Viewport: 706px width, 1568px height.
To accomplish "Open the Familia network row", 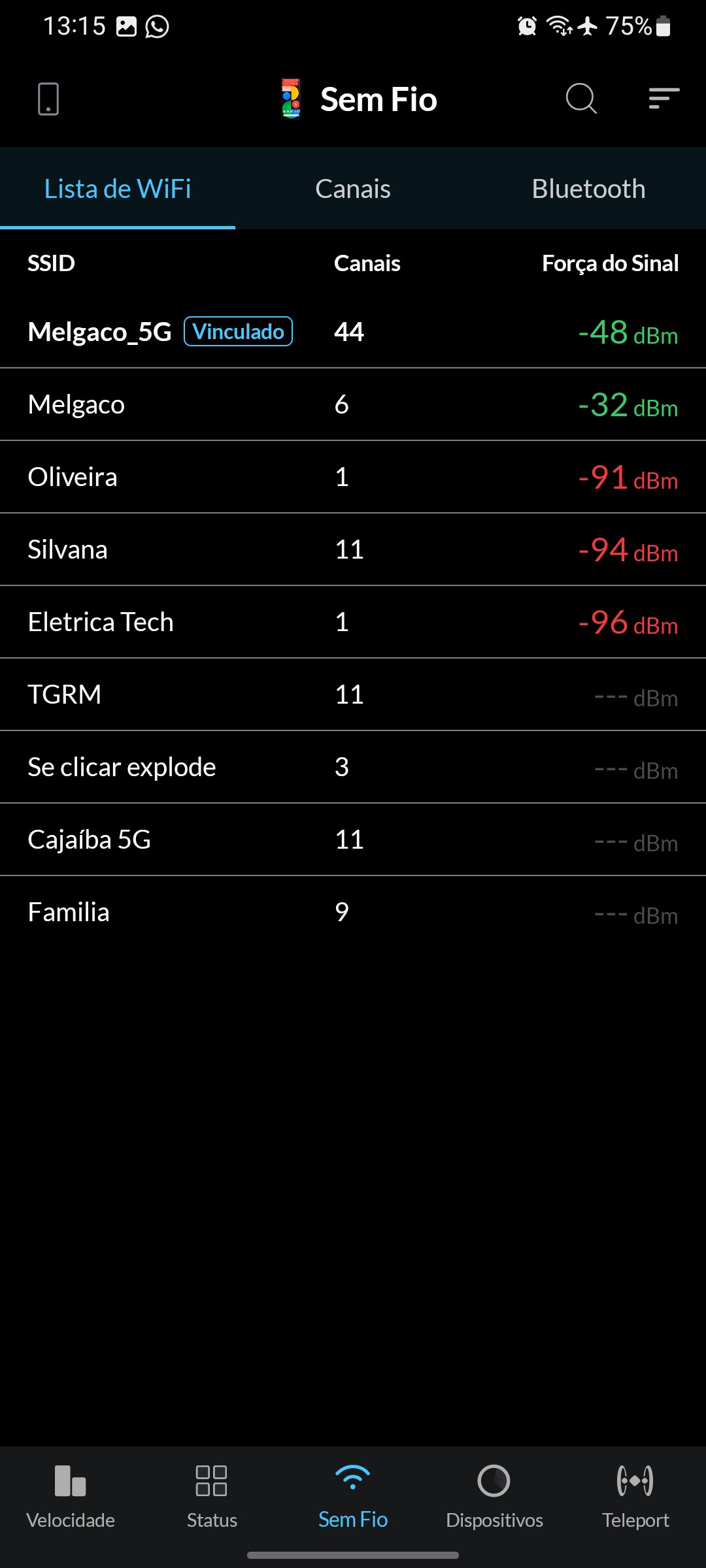I will click(x=353, y=912).
